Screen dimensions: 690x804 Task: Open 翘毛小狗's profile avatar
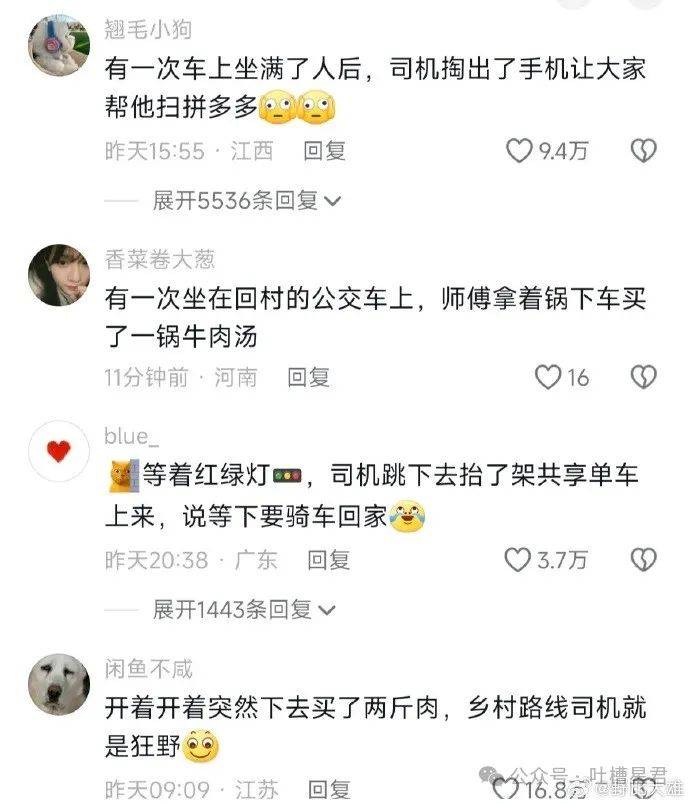pyautogui.click(x=59, y=44)
